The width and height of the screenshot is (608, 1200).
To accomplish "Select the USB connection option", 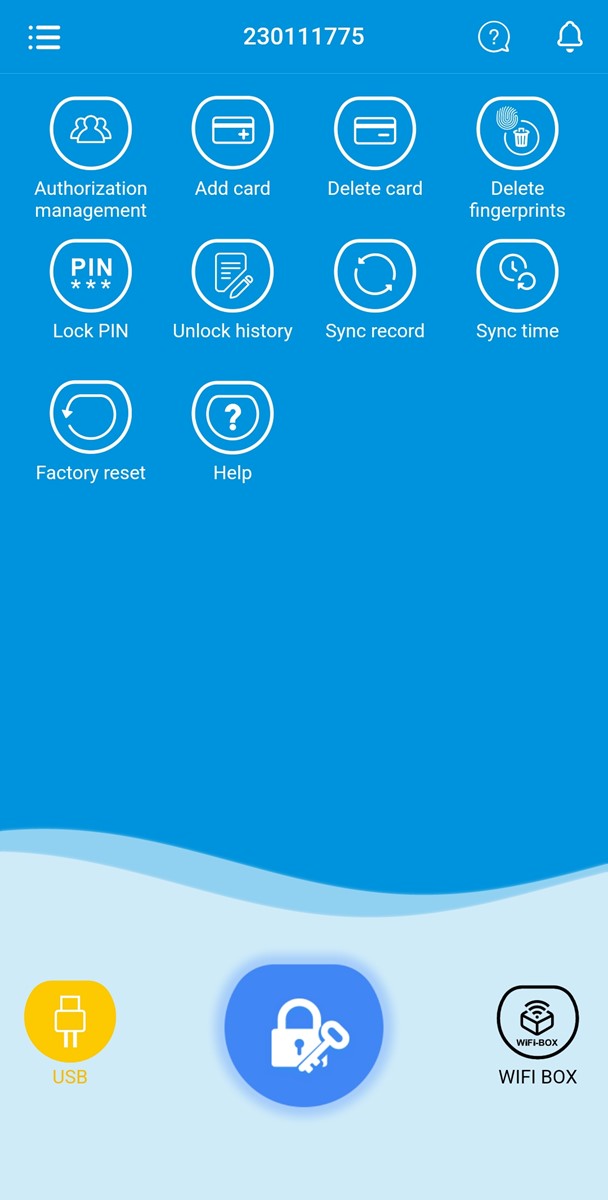I will pyautogui.click(x=70, y=1022).
